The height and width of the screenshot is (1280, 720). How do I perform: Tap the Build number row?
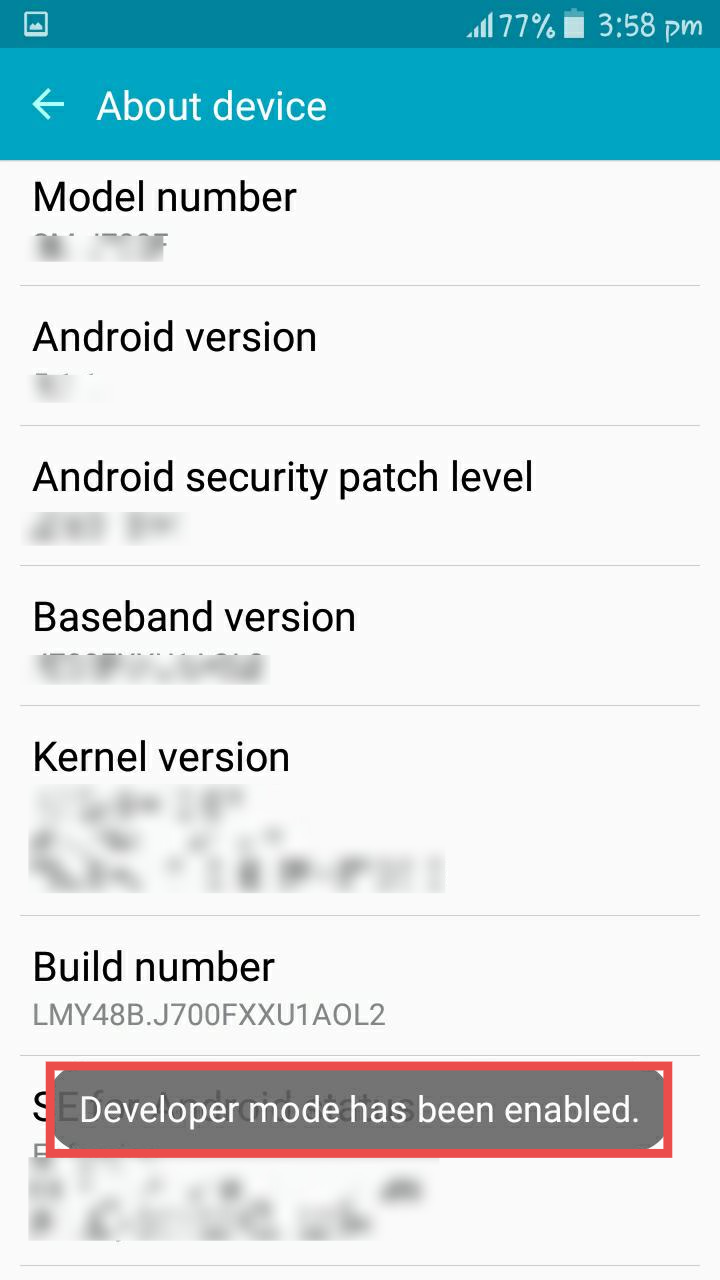[x=360, y=986]
